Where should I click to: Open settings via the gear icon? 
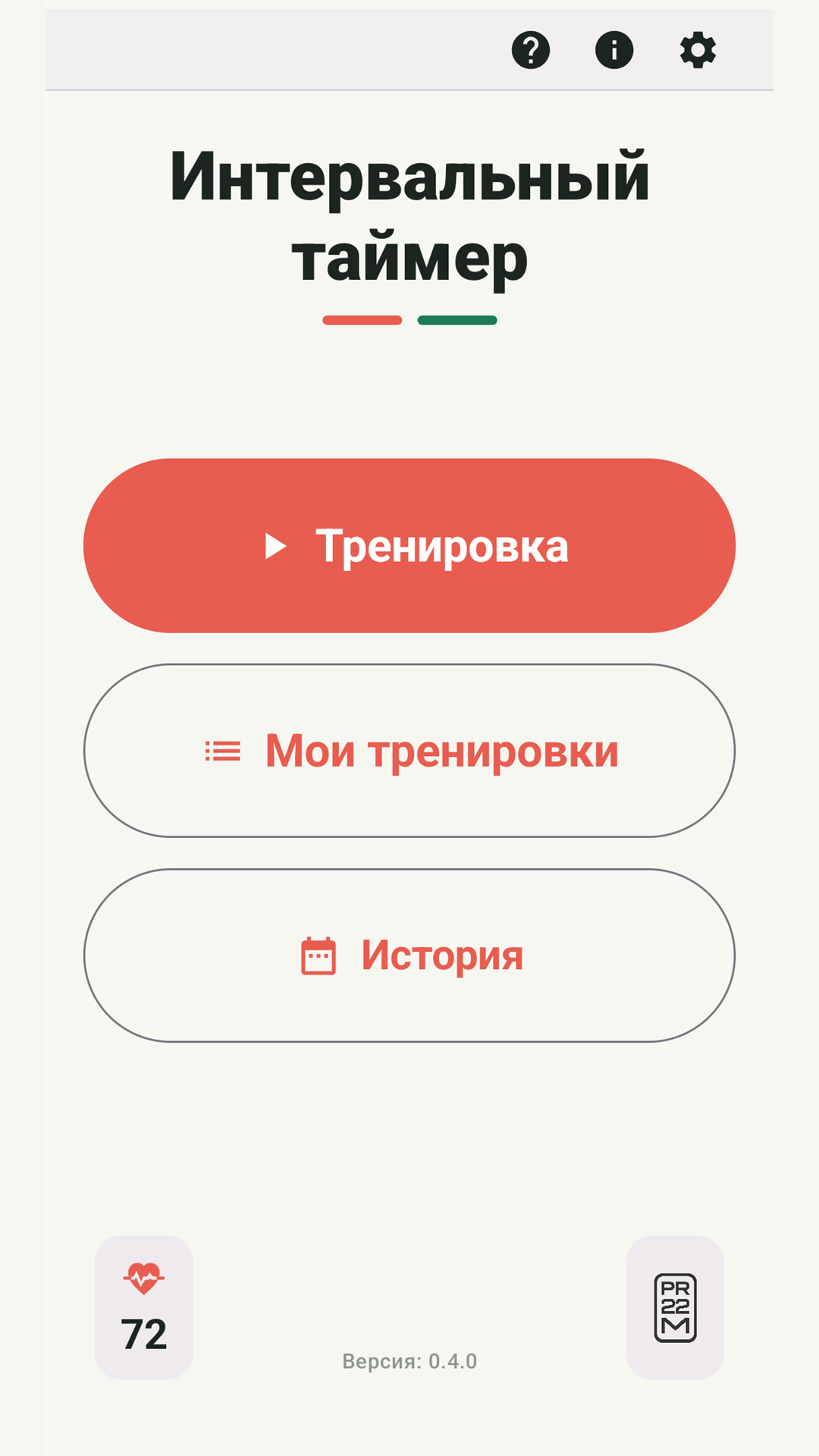(x=698, y=51)
